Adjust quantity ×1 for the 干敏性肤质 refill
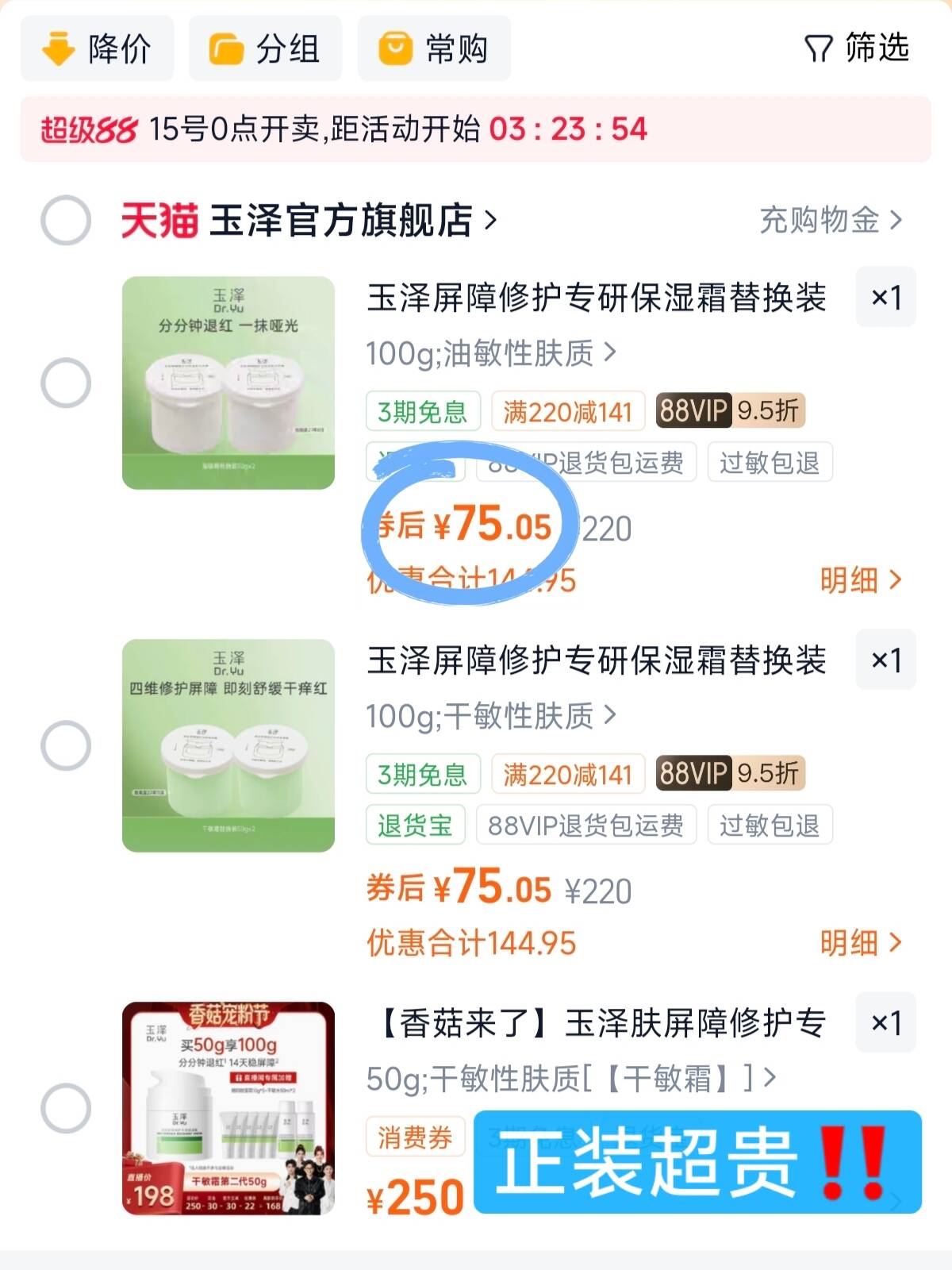Screen dimensions: 952x1270 885,660
